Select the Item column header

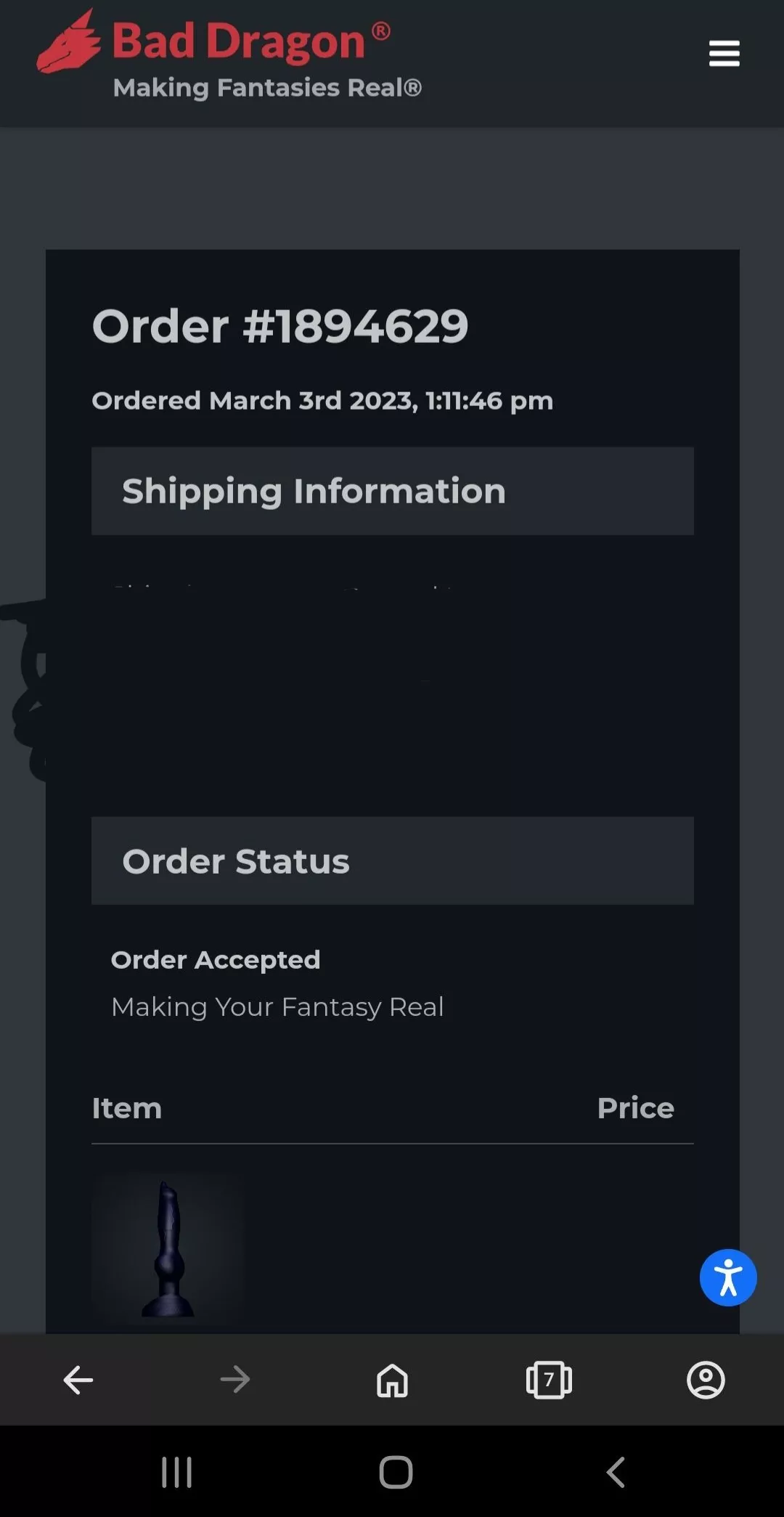coord(126,1107)
